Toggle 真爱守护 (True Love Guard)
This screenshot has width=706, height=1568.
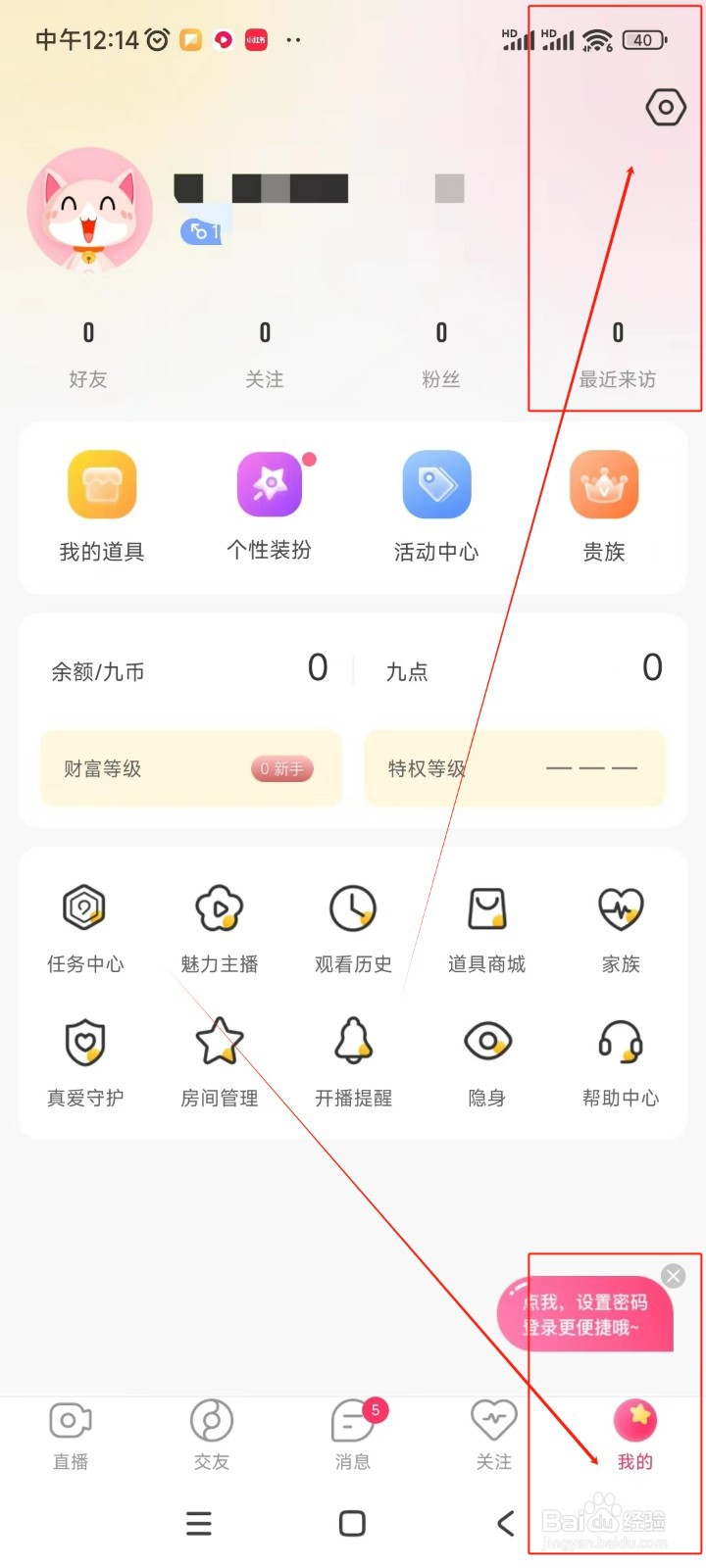(x=84, y=1060)
